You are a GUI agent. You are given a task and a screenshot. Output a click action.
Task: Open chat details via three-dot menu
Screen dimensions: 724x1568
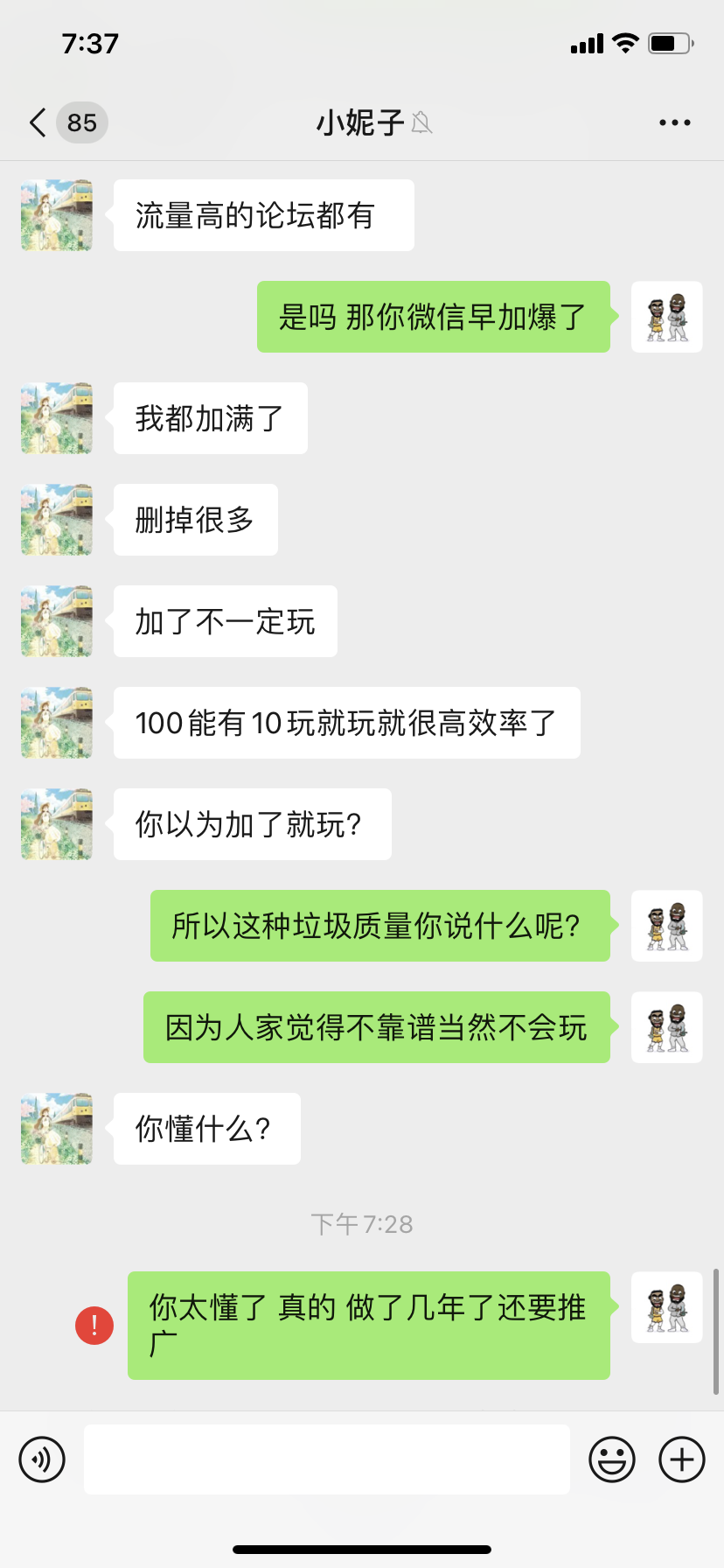(674, 123)
